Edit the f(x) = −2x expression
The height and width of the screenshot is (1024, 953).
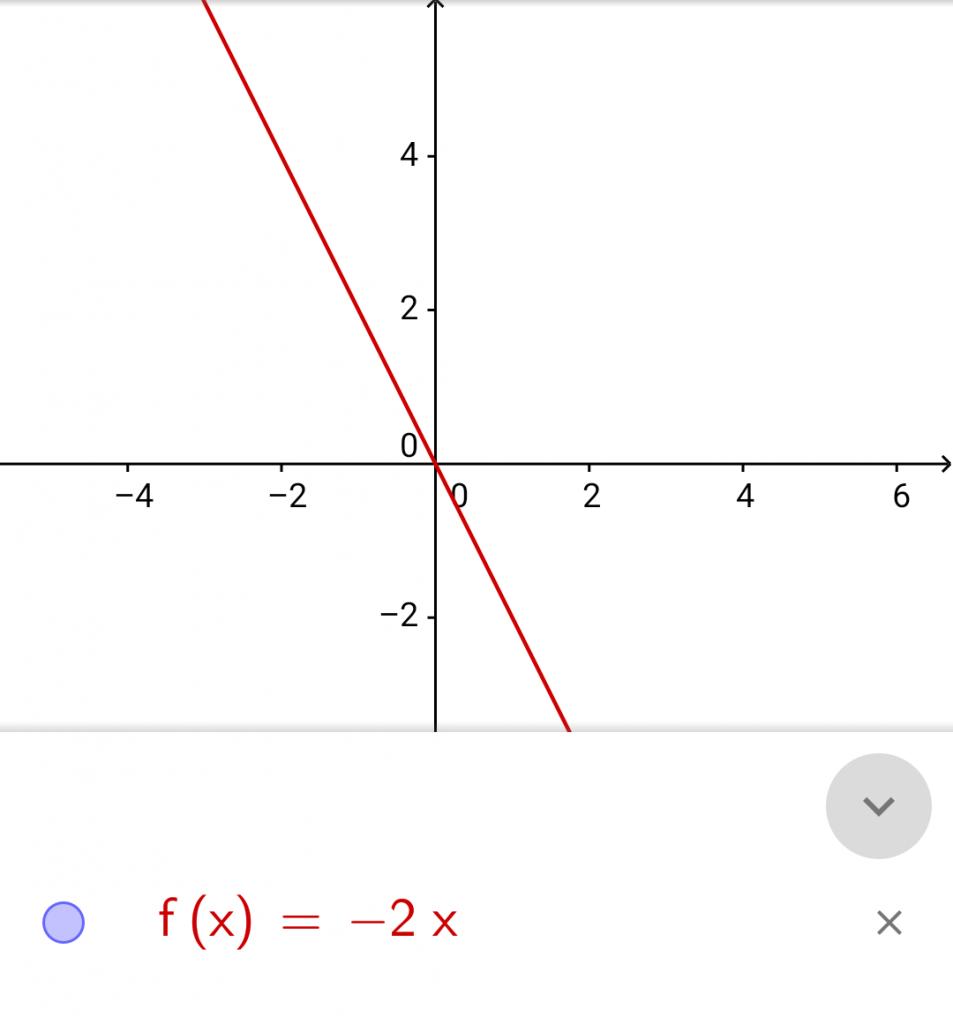point(308,920)
